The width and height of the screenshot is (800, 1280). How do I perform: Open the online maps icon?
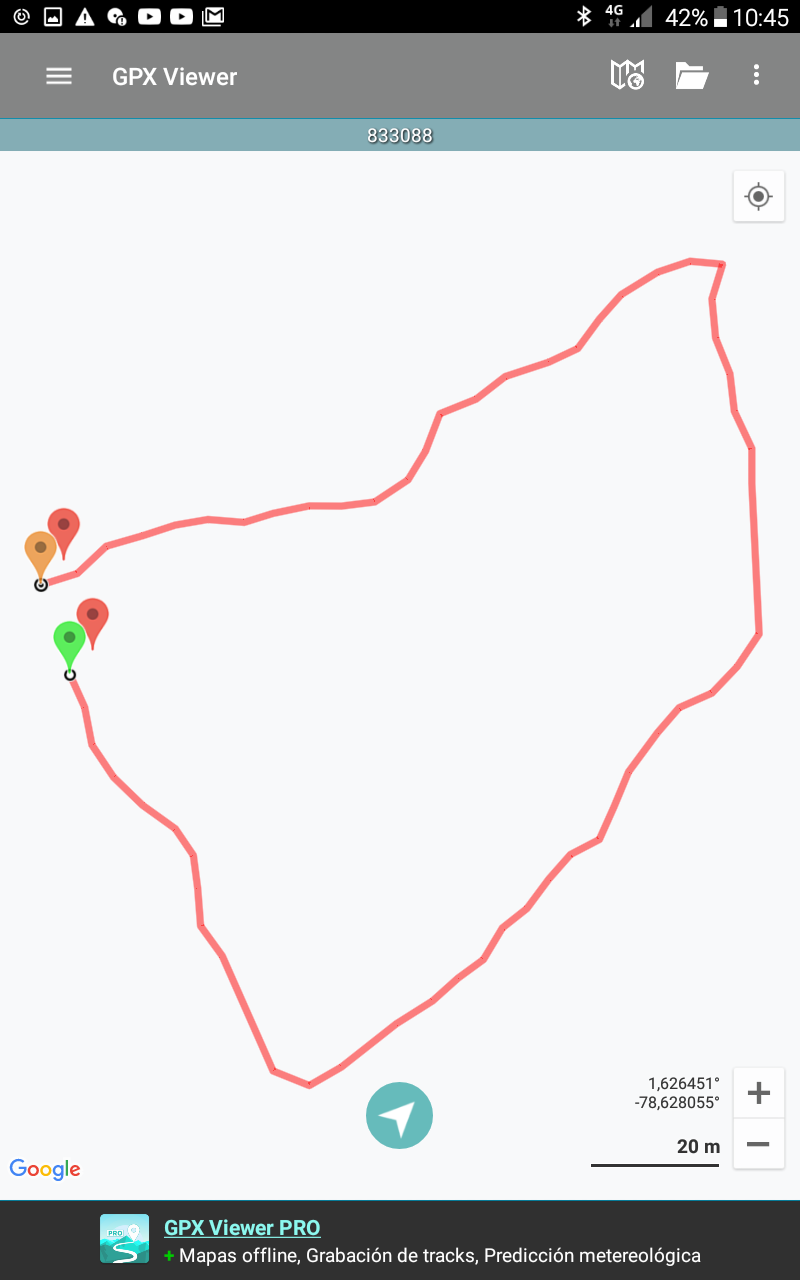pyautogui.click(x=627, y=75)
